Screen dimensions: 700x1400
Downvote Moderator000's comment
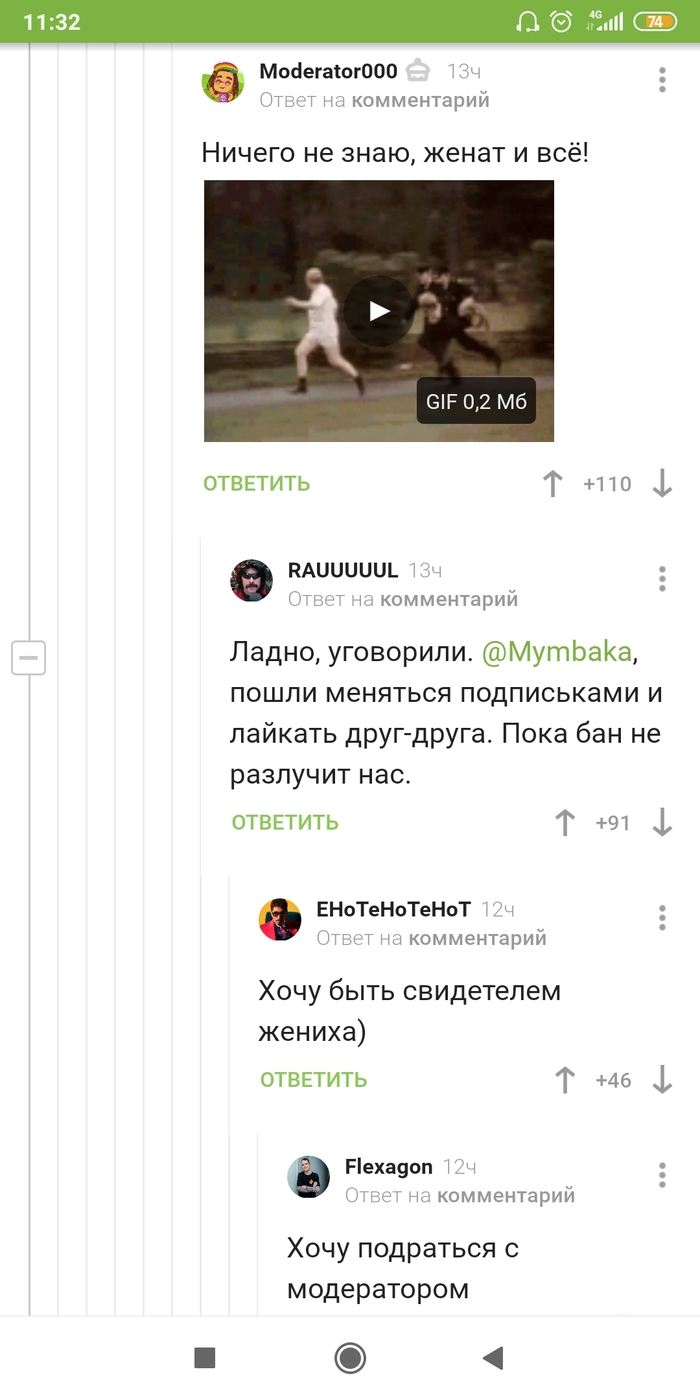662,484
